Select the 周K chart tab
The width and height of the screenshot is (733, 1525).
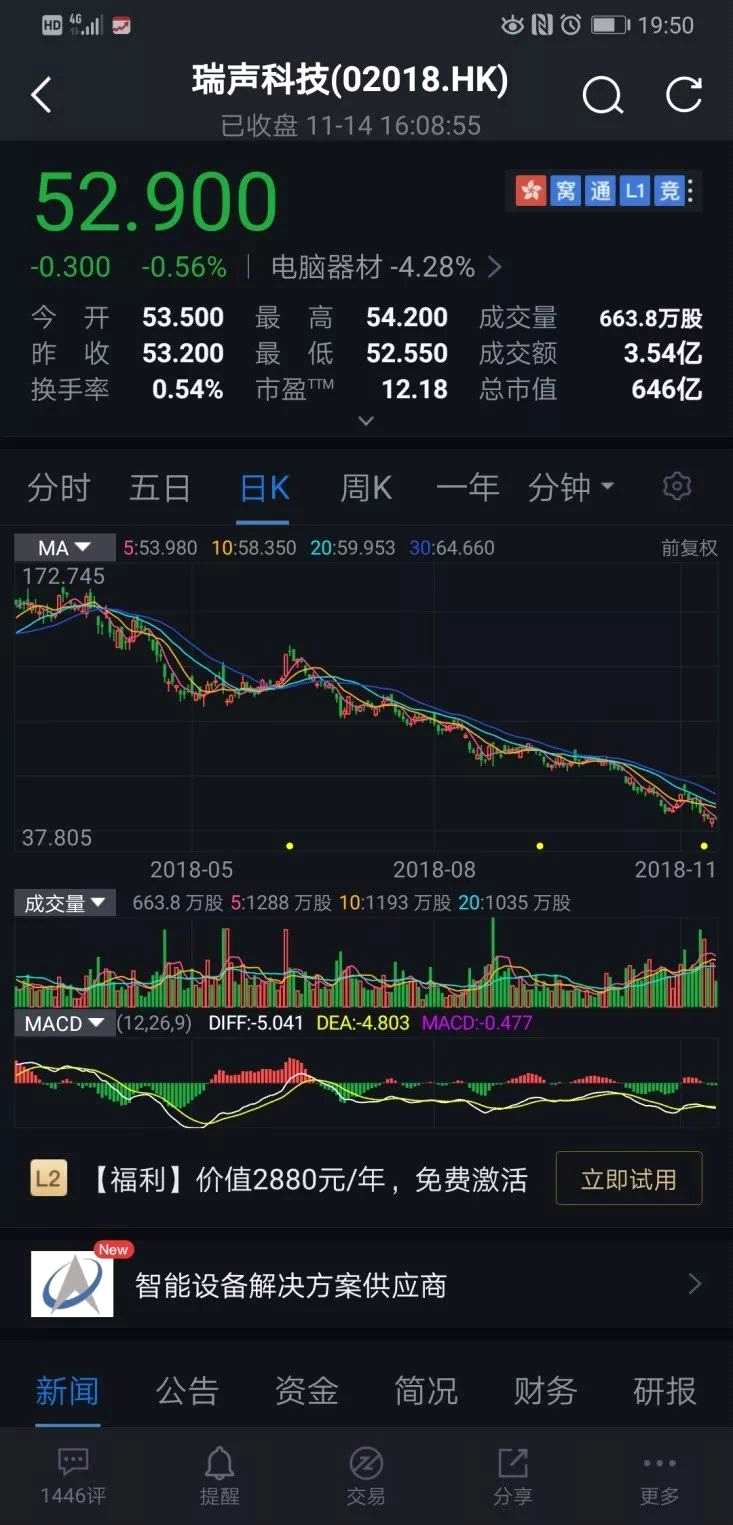click(366, 488)
